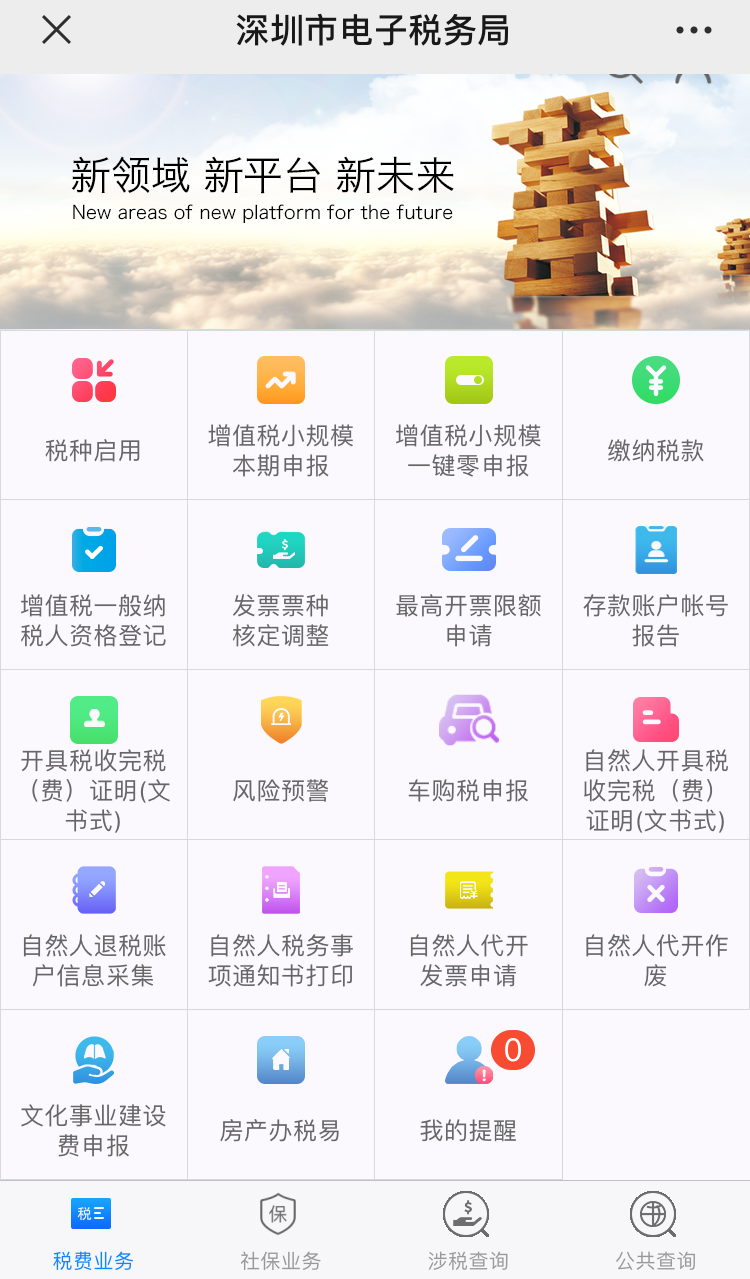The height and width of the screenshot is (1279, 750).
Task: Open 存款账户帐号报告
Action: tap(656, 585)
